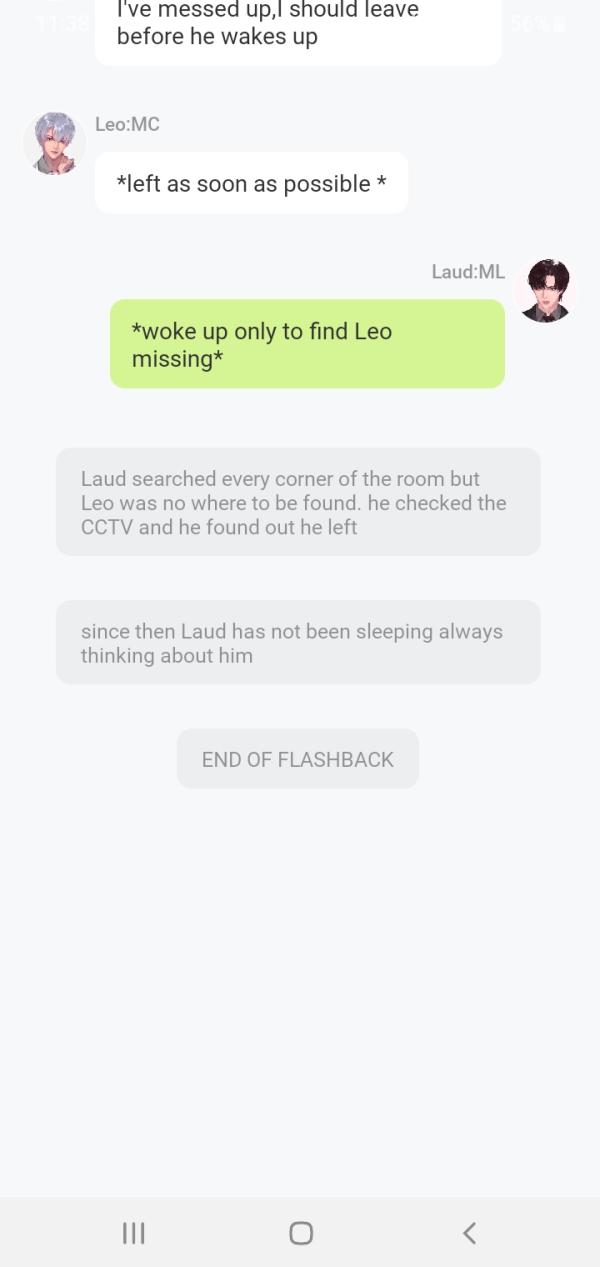Open Leo's character avatar
The image size is (600, 1267).
54,144
